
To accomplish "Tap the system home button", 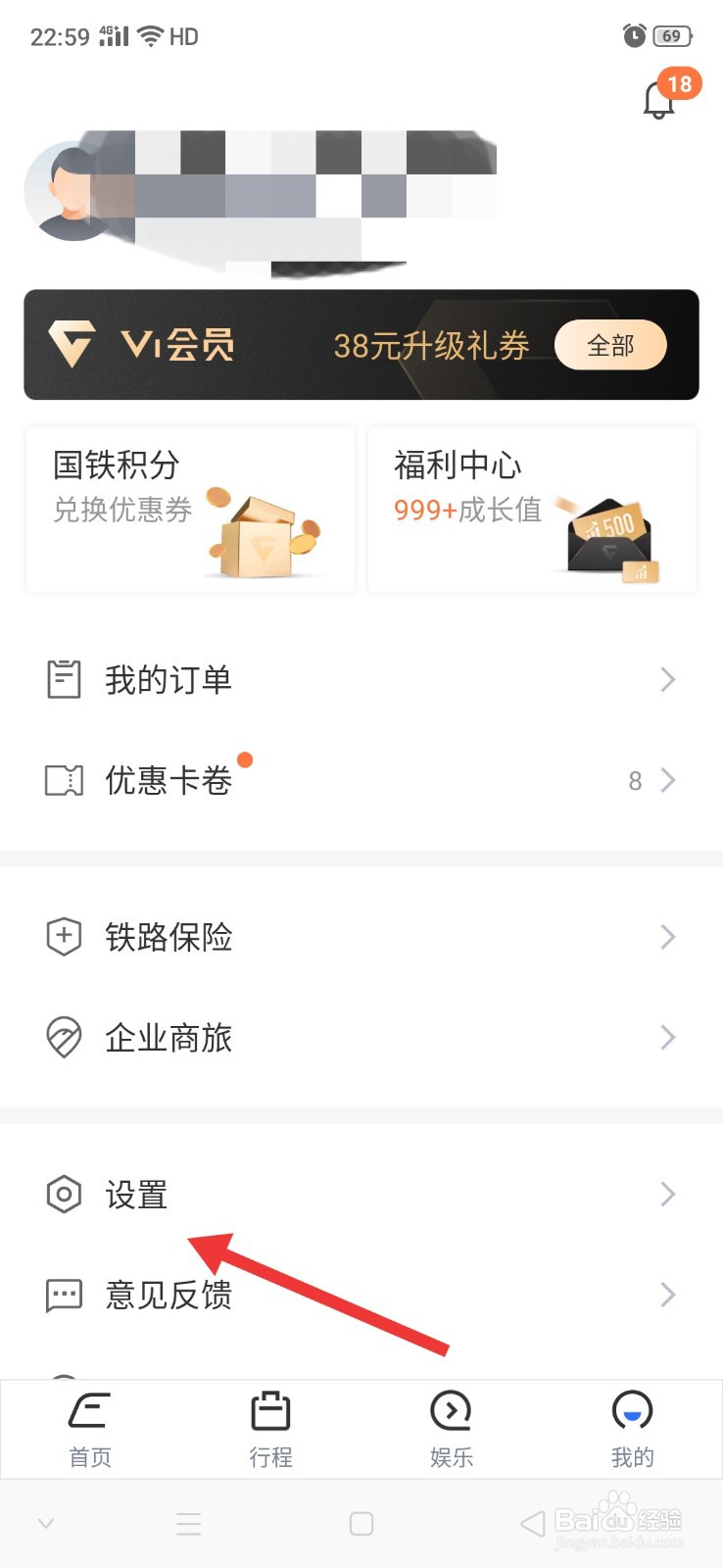I will click(361, 1524).
